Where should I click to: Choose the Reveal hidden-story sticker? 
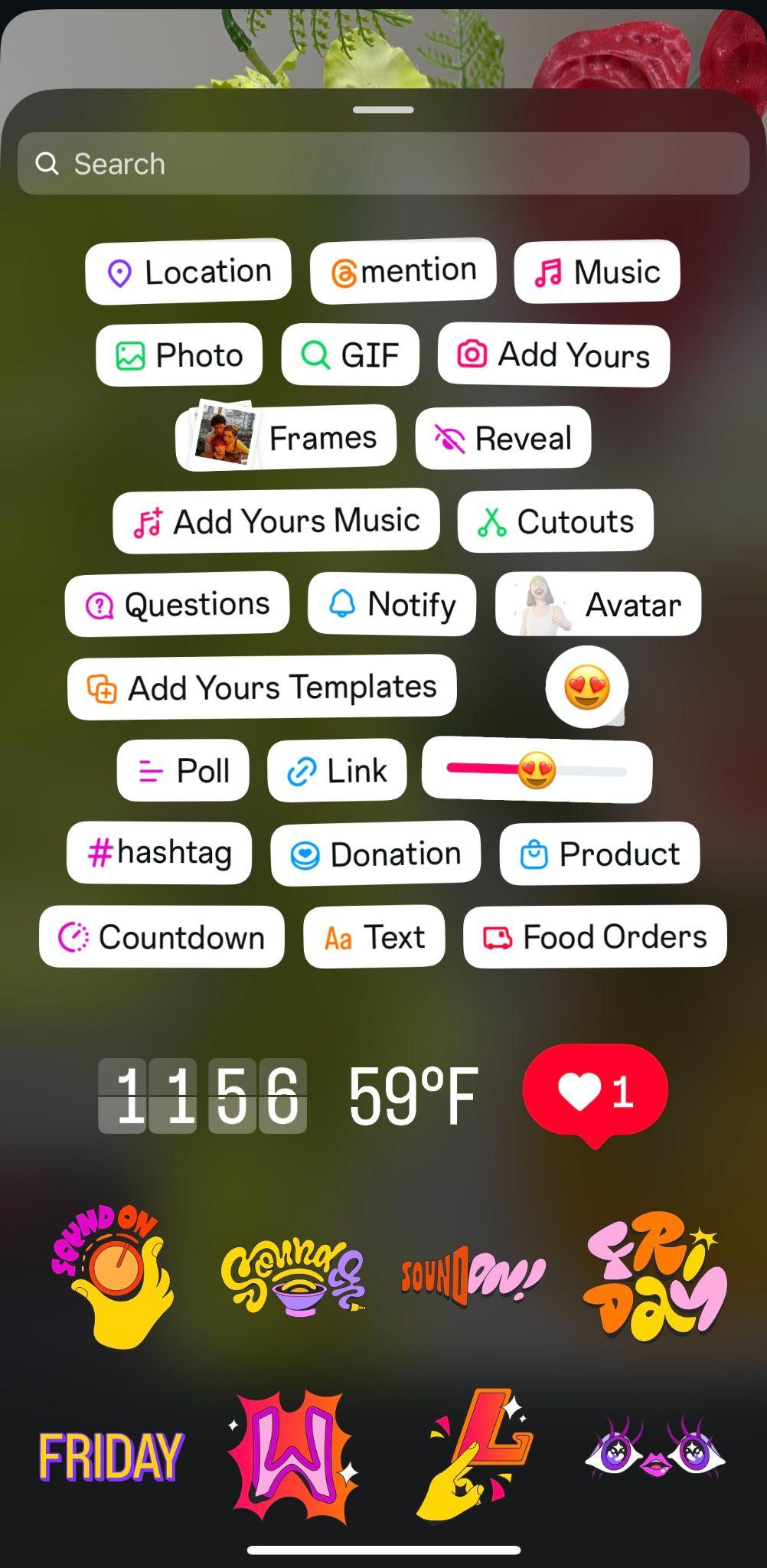click(x=502, y=437)
